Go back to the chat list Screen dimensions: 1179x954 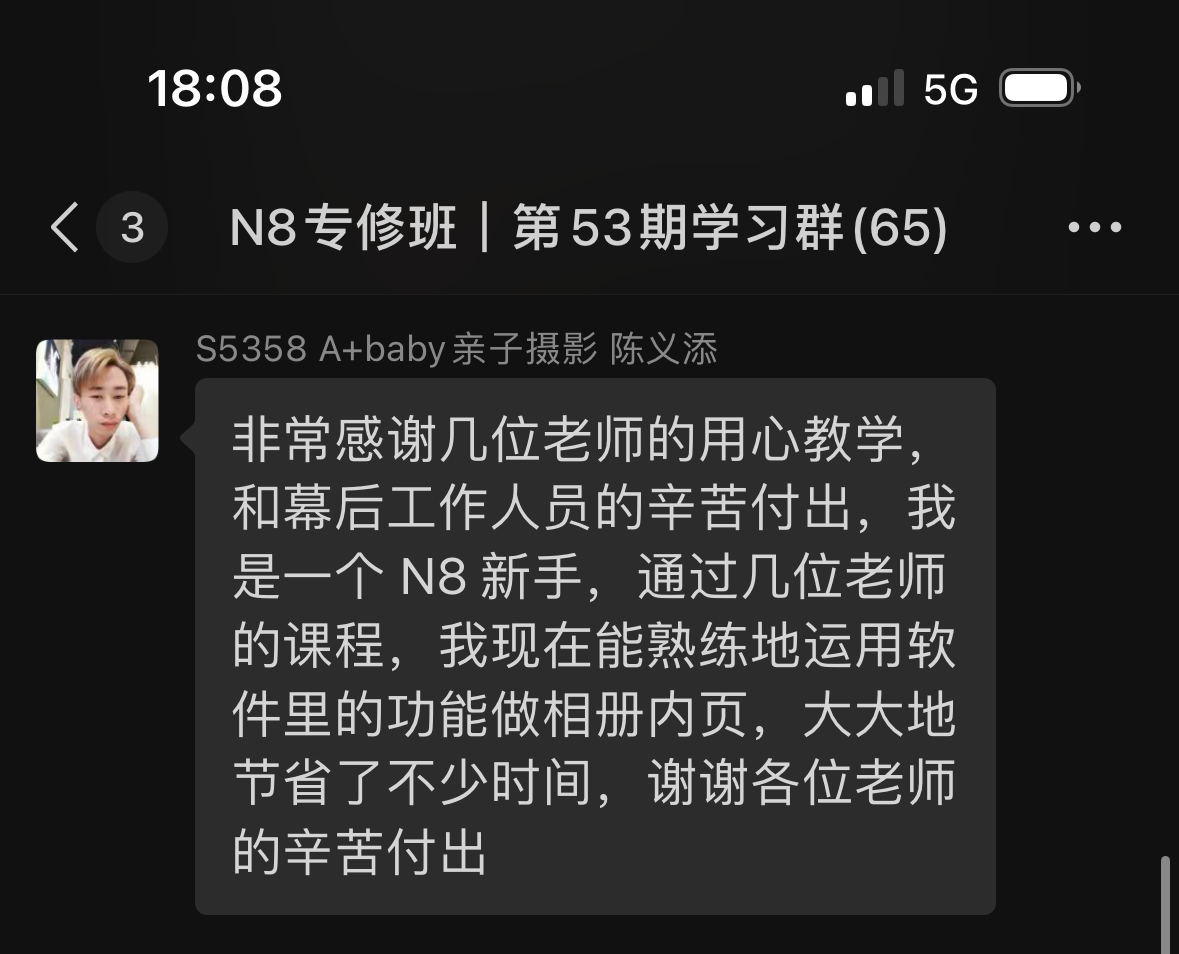(66, 228)
